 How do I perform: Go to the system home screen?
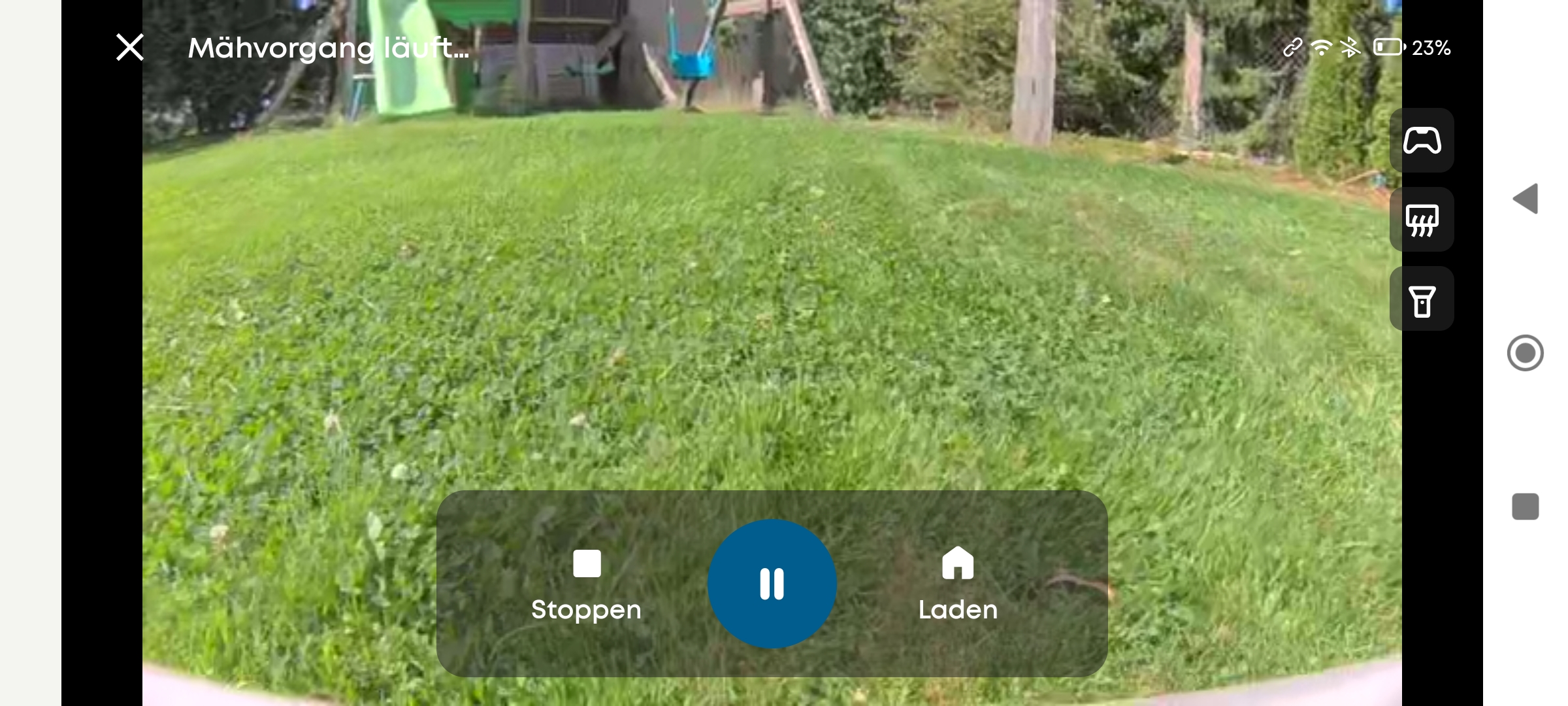pos(1526,353)
